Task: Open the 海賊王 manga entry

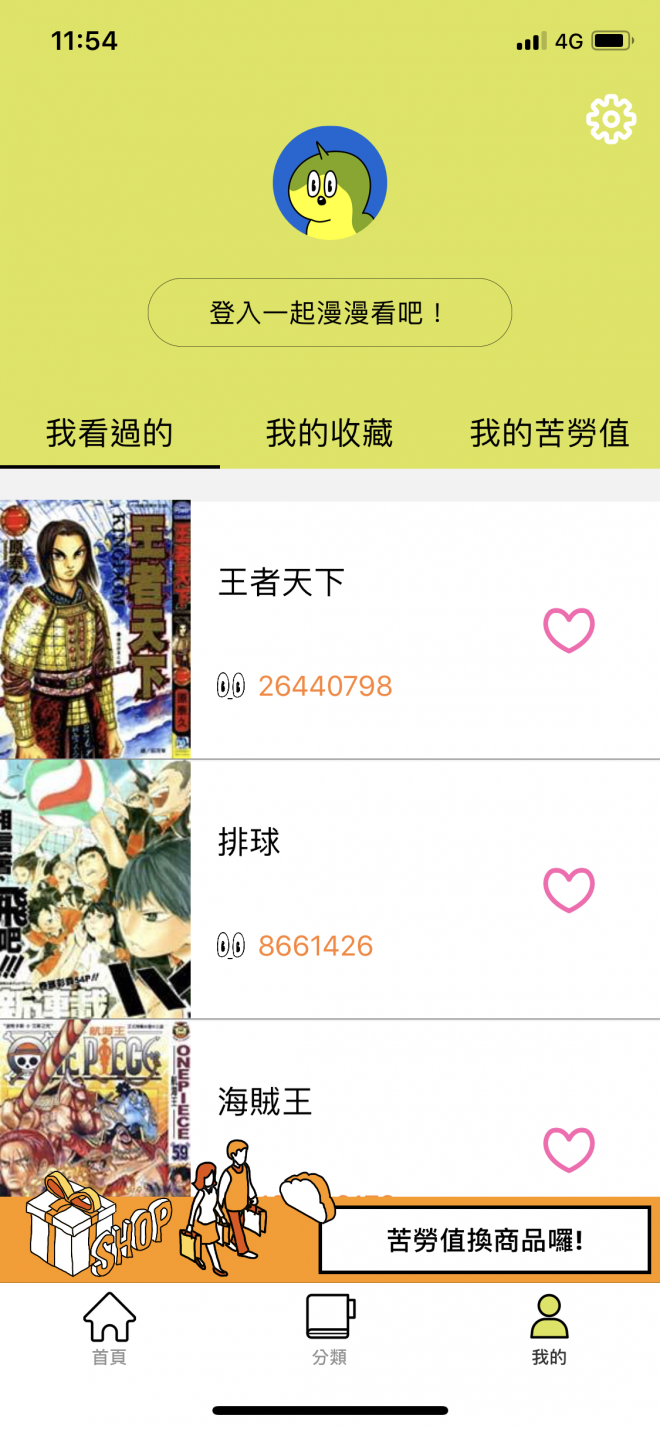Action: pos(265,1102)
